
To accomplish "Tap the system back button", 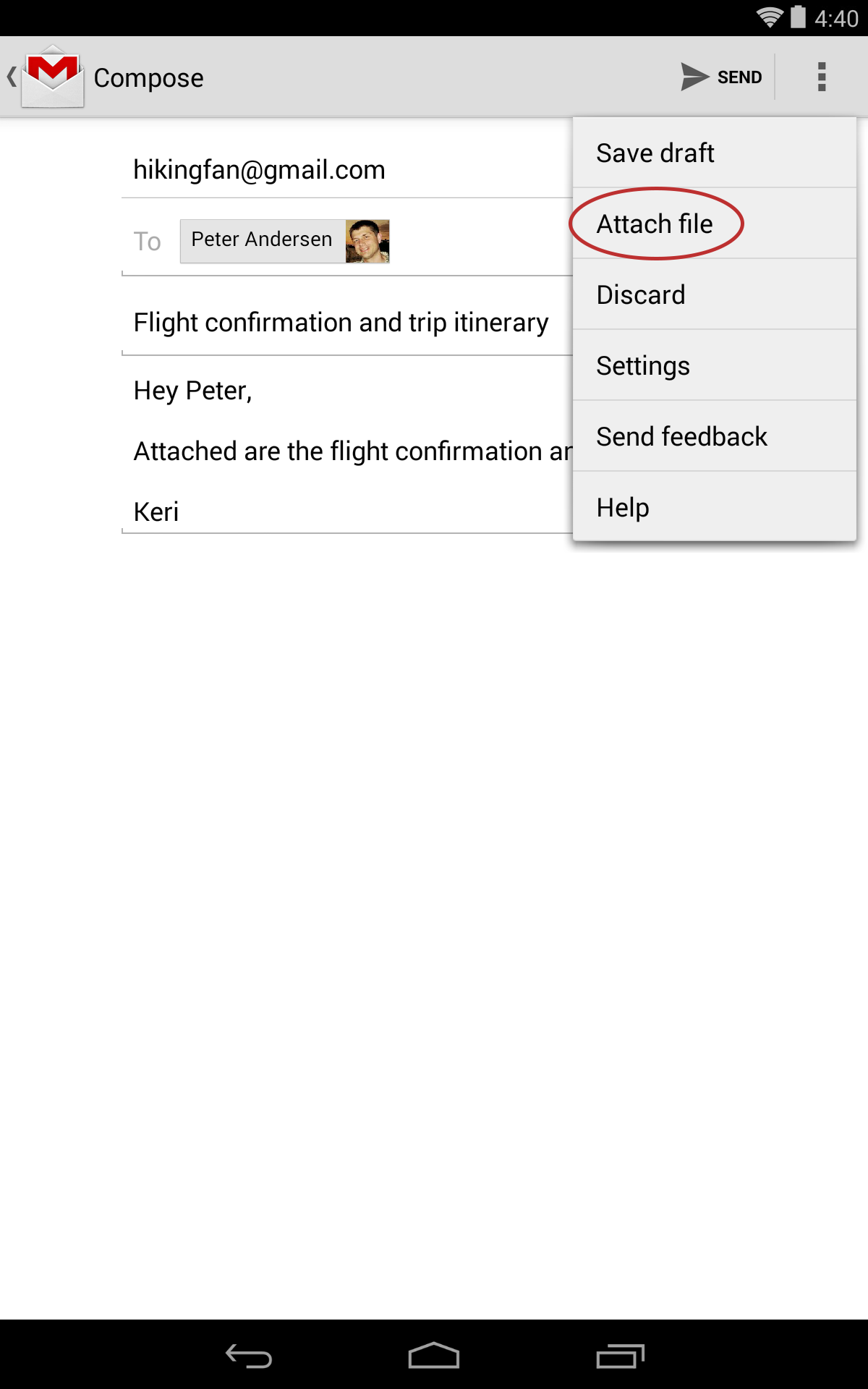I will pos(249,1355).
